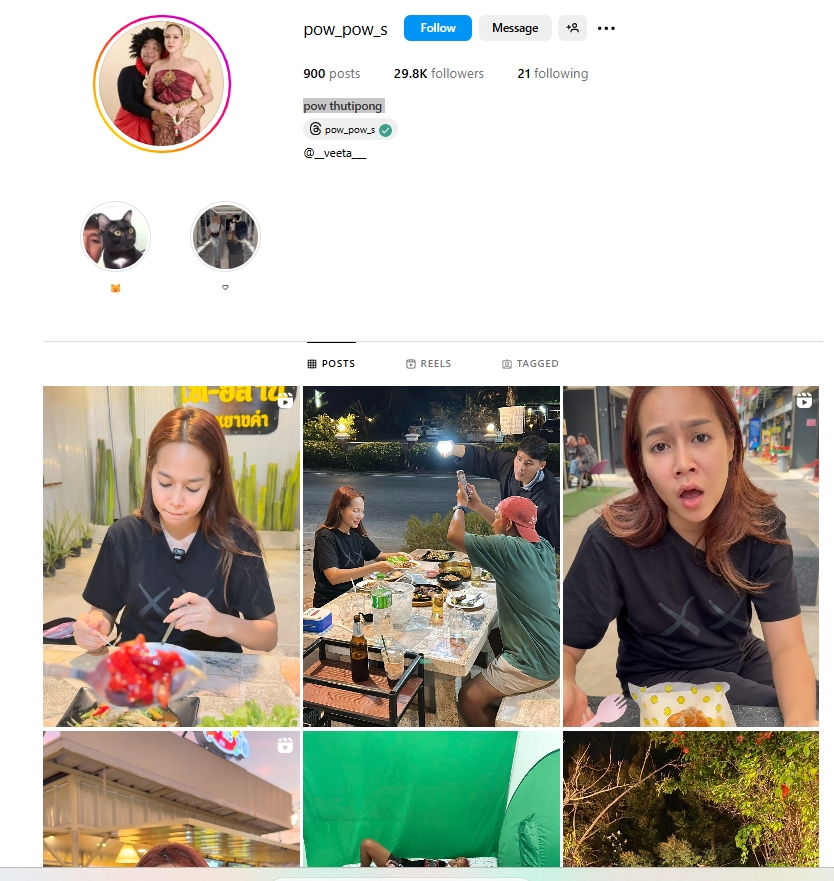834x881 pixels.
Task: Visit the @__veeta__ profile link
Action: (x=335, y=153)
